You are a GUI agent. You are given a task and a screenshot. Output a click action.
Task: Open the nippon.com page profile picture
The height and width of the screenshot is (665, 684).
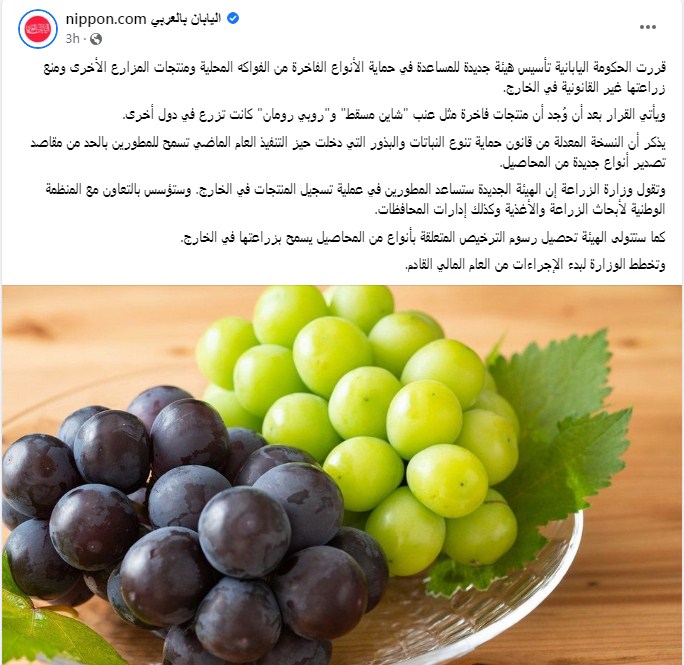39,26
